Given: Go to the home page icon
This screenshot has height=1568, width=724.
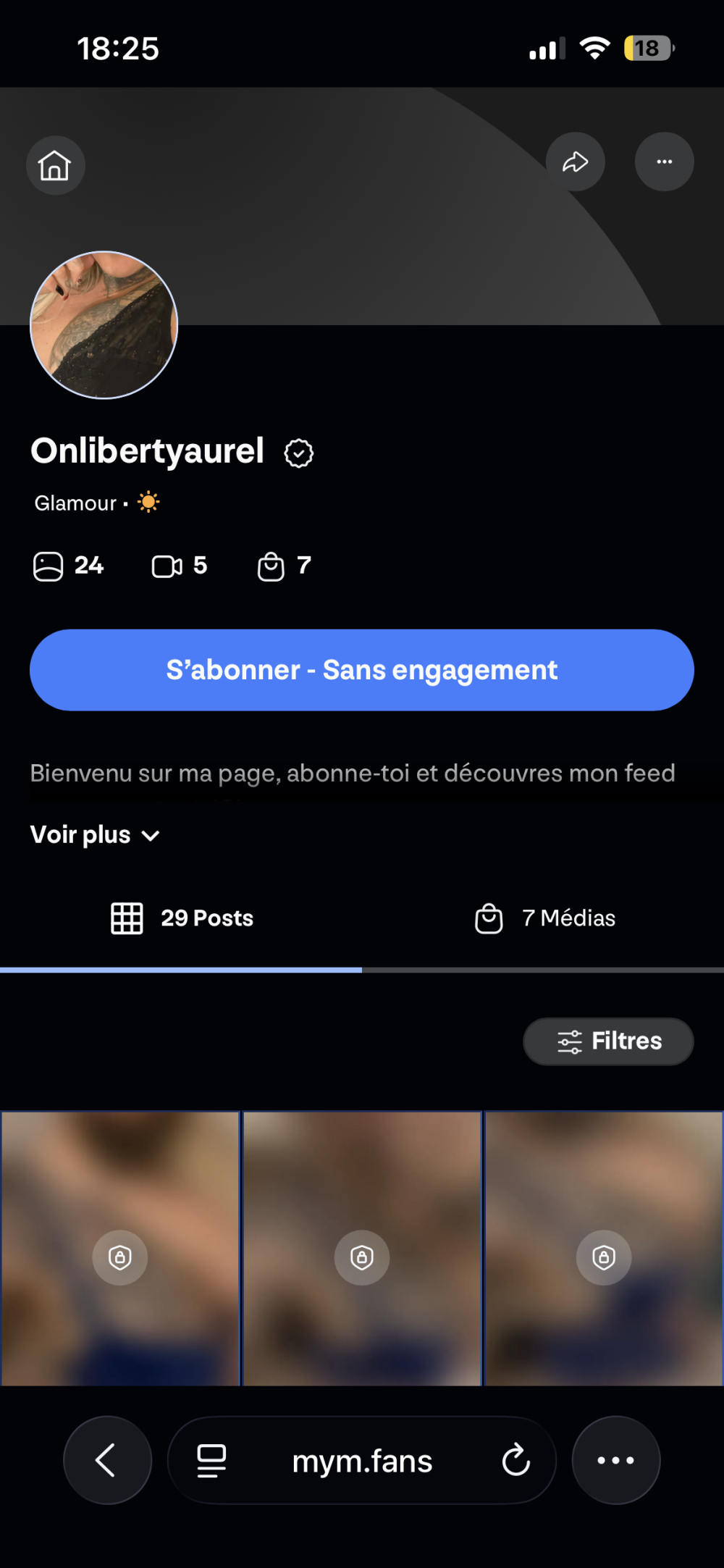Looking at the screenshot, I should click(x=55, y=165).
